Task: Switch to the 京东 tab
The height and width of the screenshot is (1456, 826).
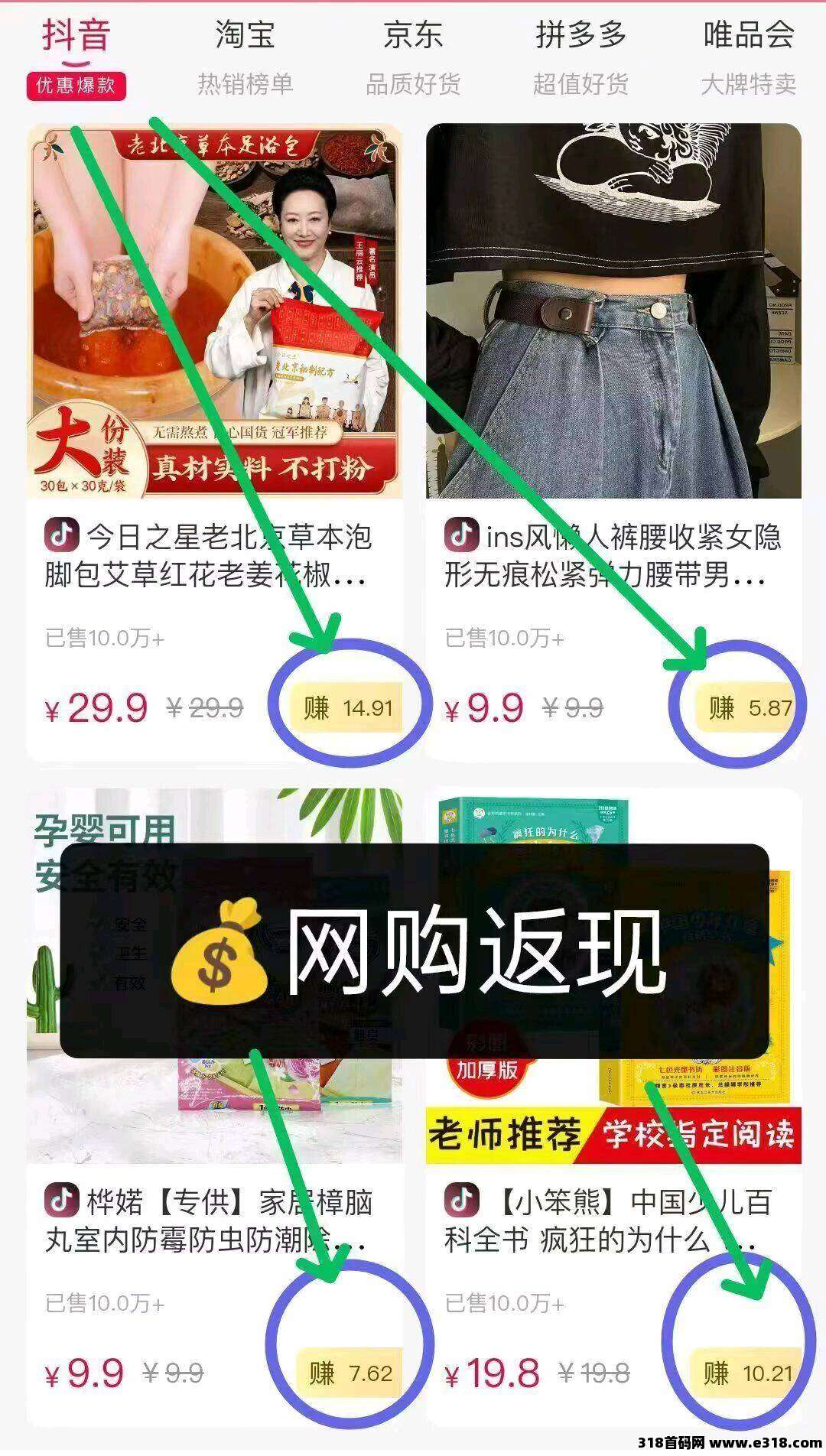Action: (x=413, y=57)
